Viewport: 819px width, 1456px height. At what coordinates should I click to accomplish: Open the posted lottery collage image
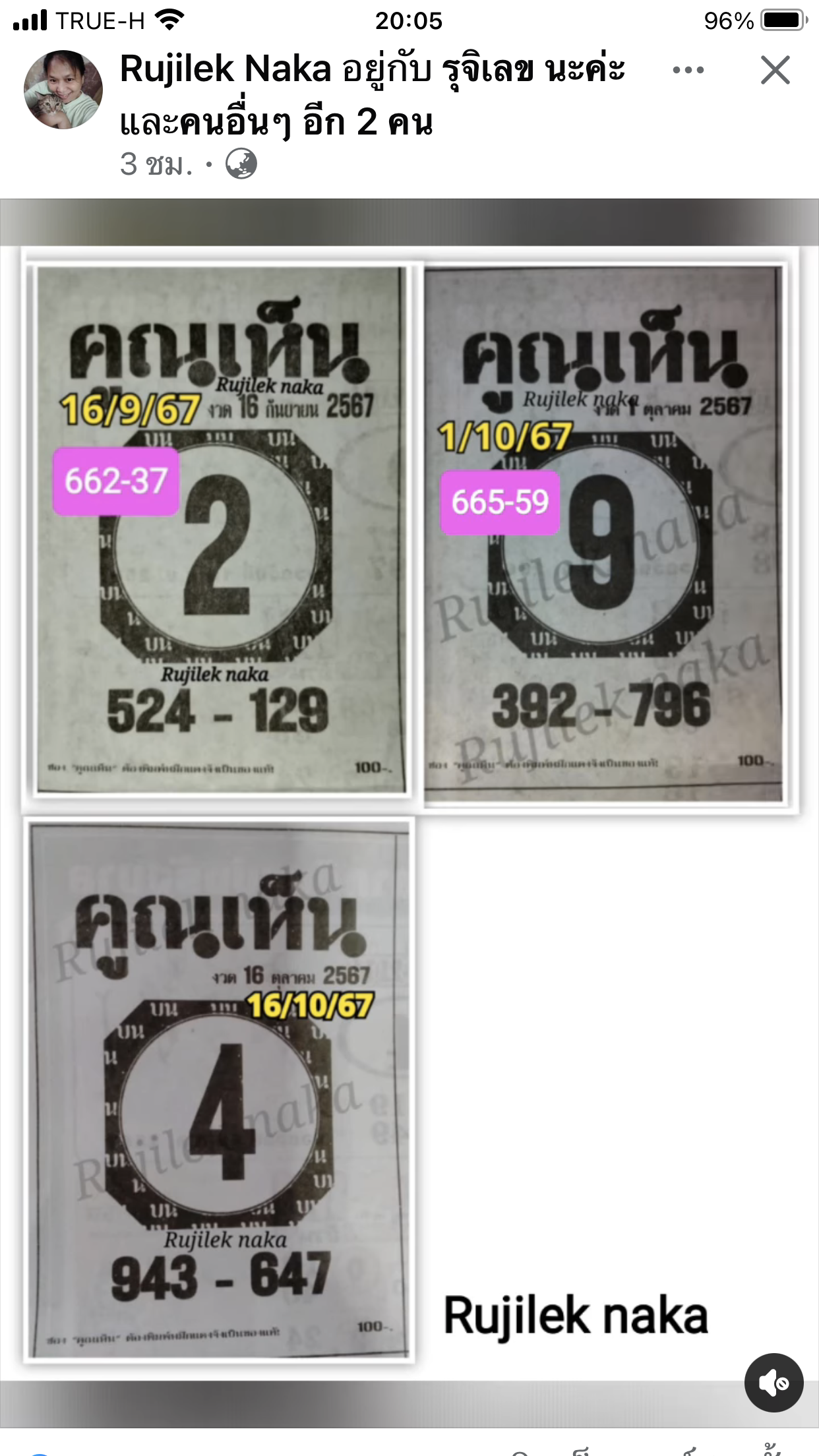pos(409,813)
